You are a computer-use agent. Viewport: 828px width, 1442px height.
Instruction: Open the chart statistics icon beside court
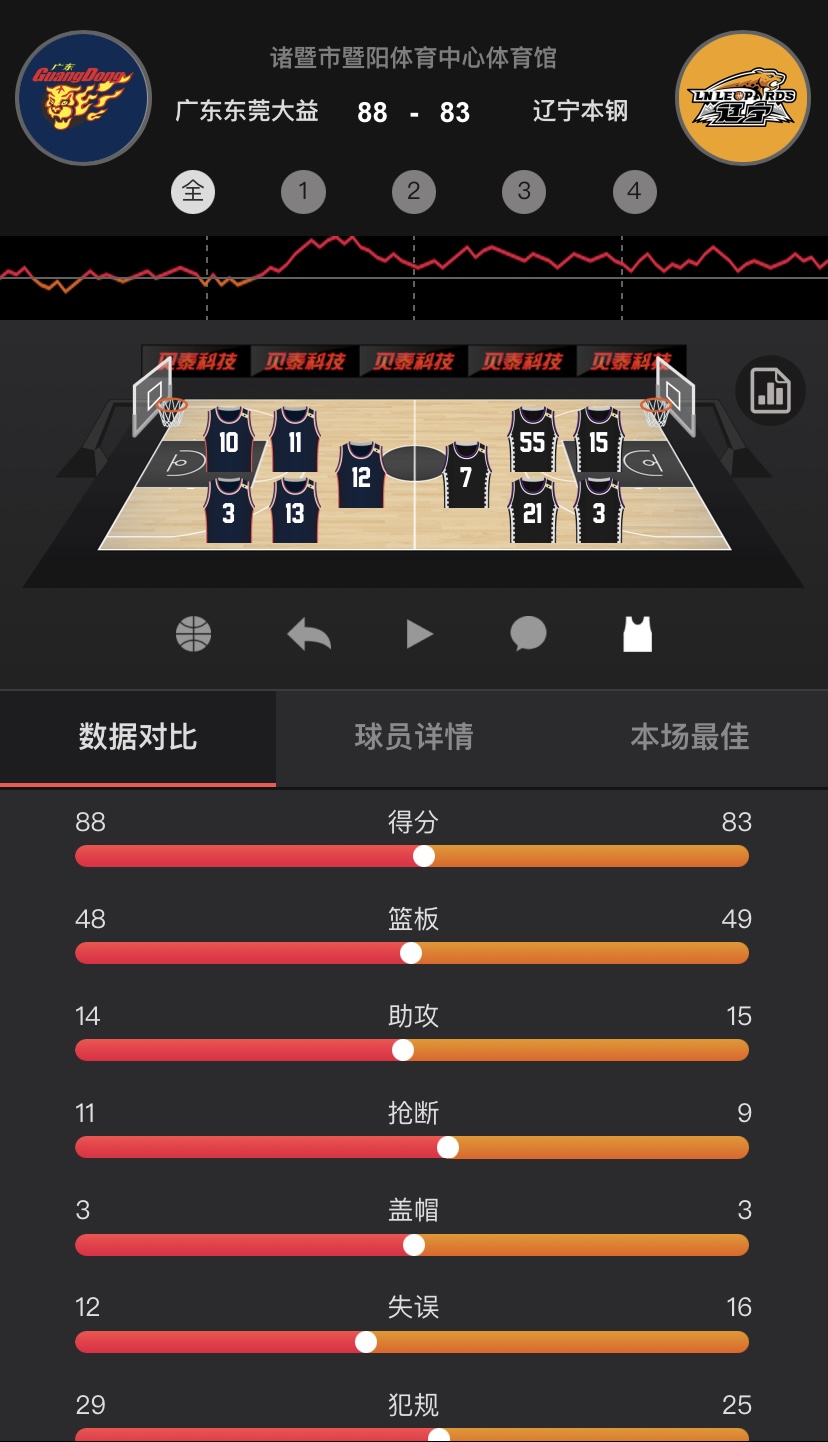click(x=771, y=391)
